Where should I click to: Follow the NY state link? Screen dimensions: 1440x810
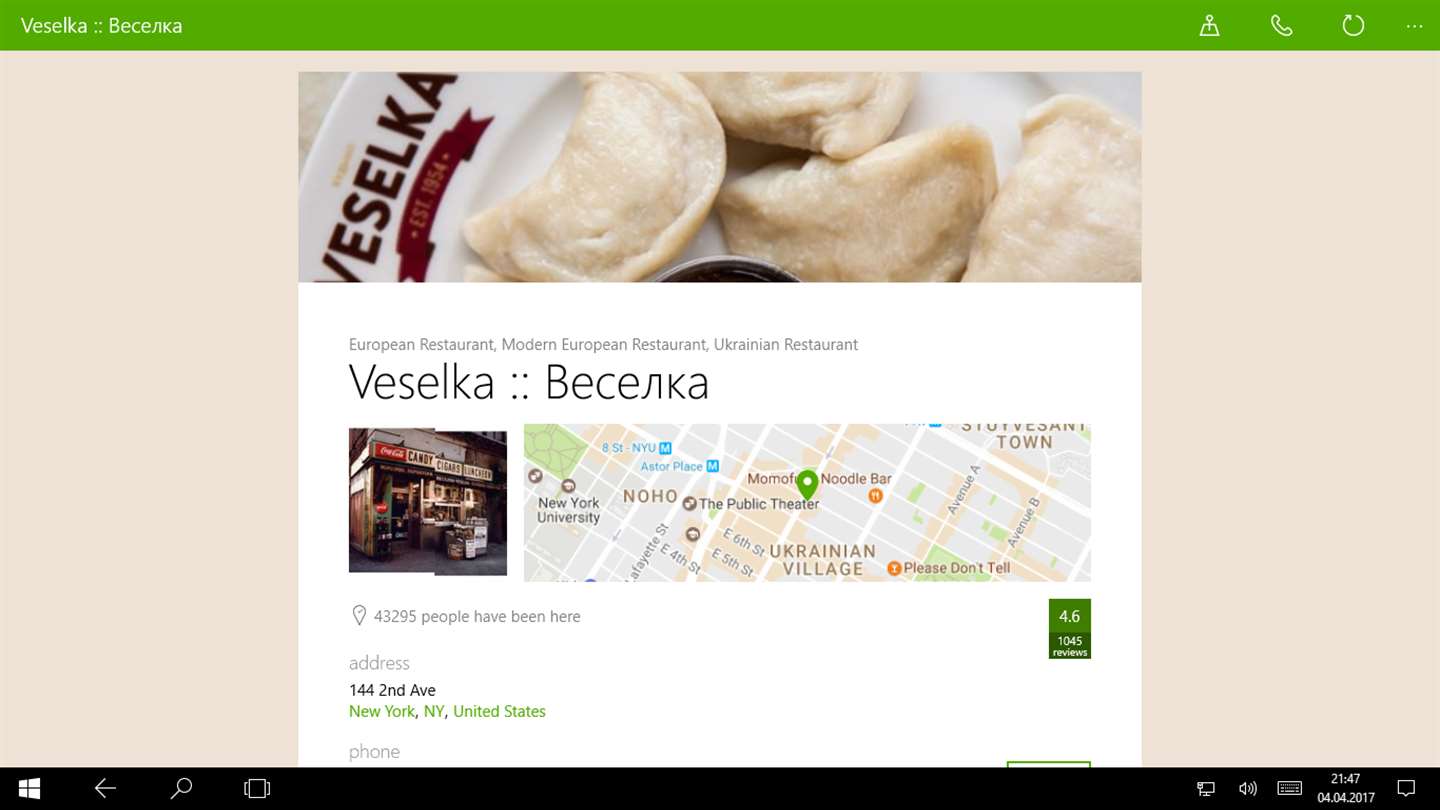click(433, 711)
